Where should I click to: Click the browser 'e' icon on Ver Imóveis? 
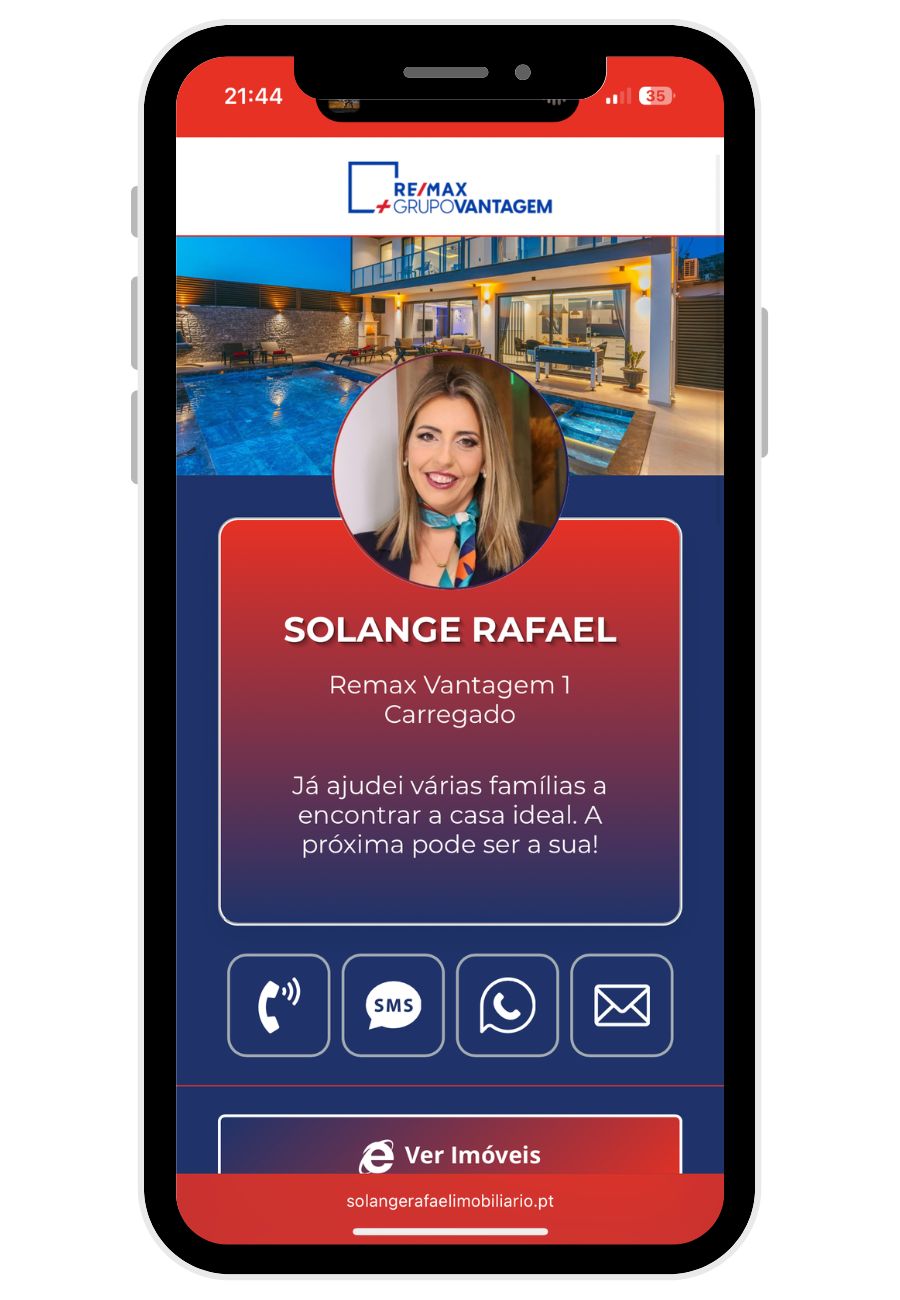point(375,1155)
